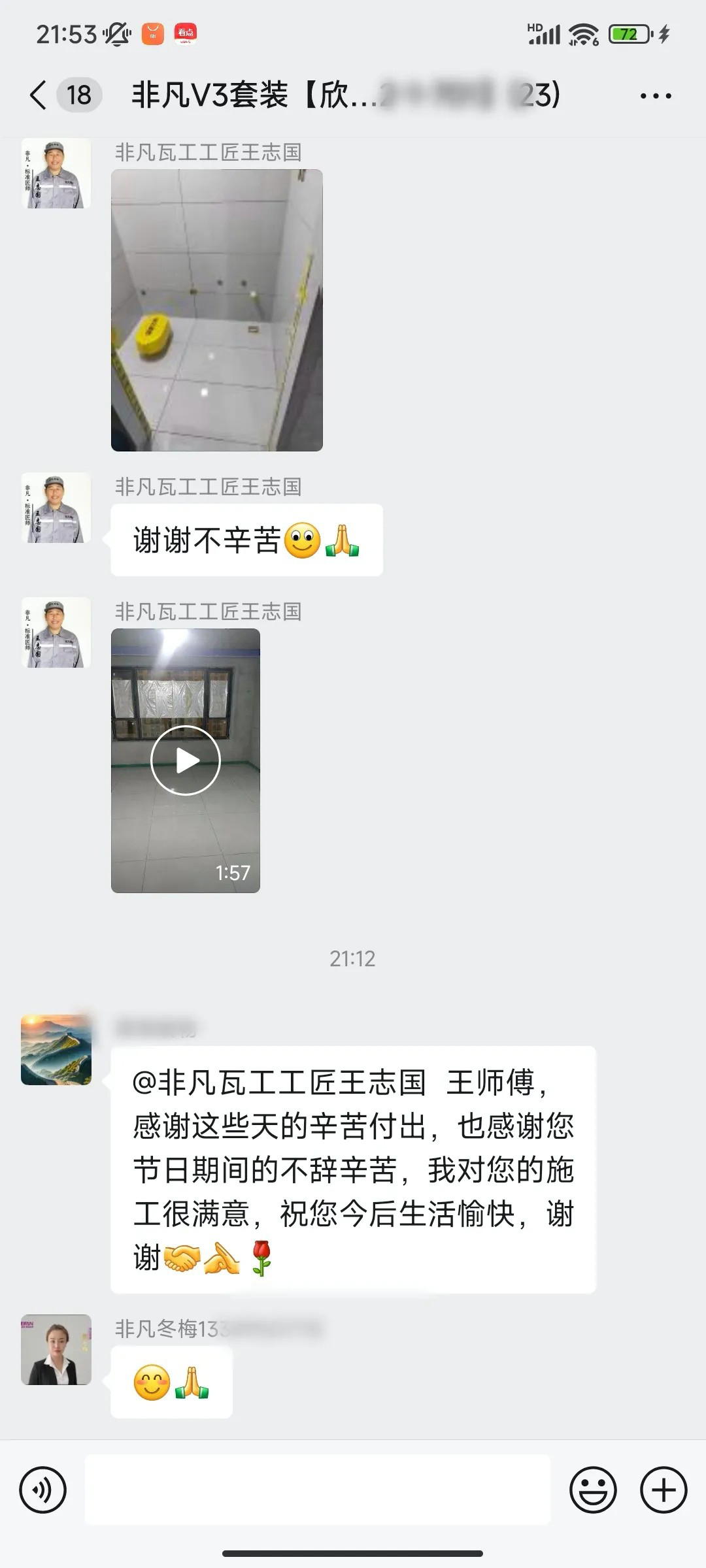Open the bathroom tile photo
This screenshot has height=1568, width=706.
click(216, 310)
